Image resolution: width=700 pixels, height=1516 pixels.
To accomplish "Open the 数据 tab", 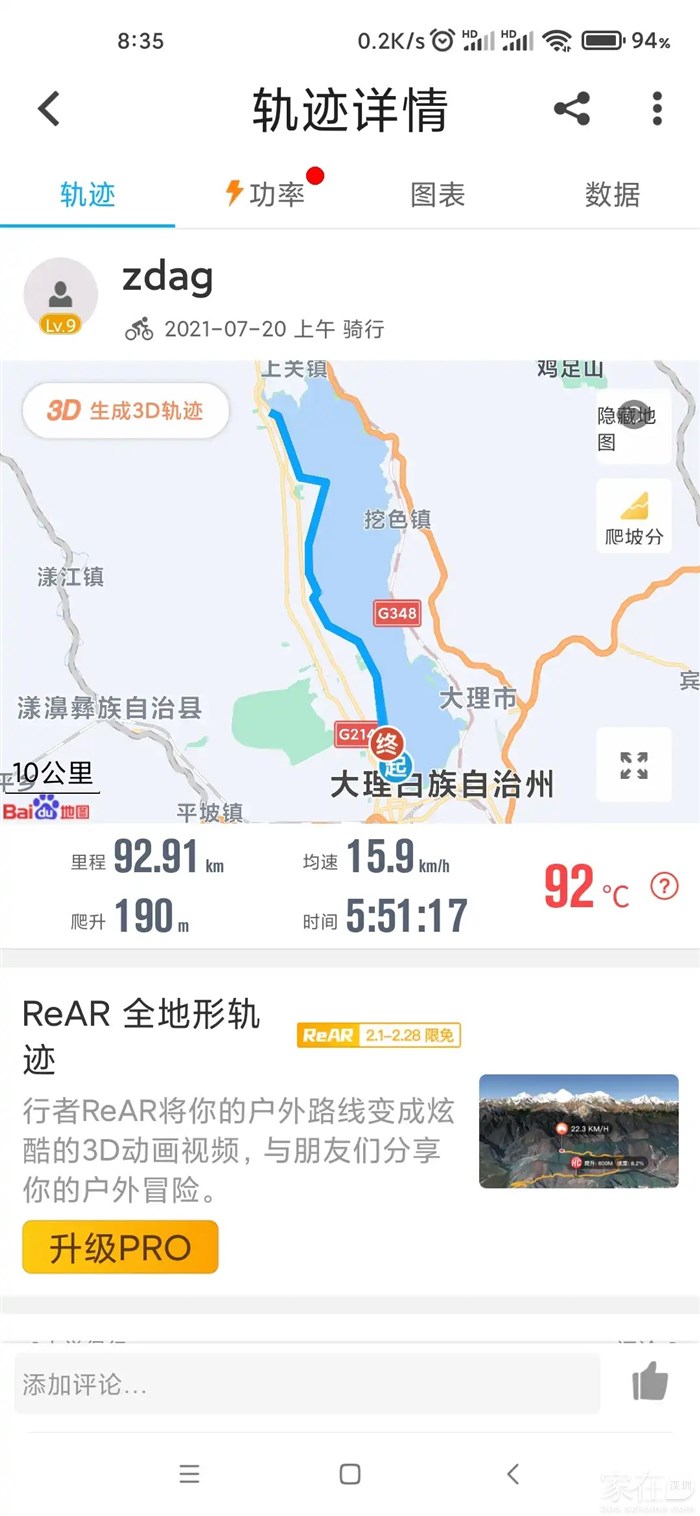I will tap(612, 194).
